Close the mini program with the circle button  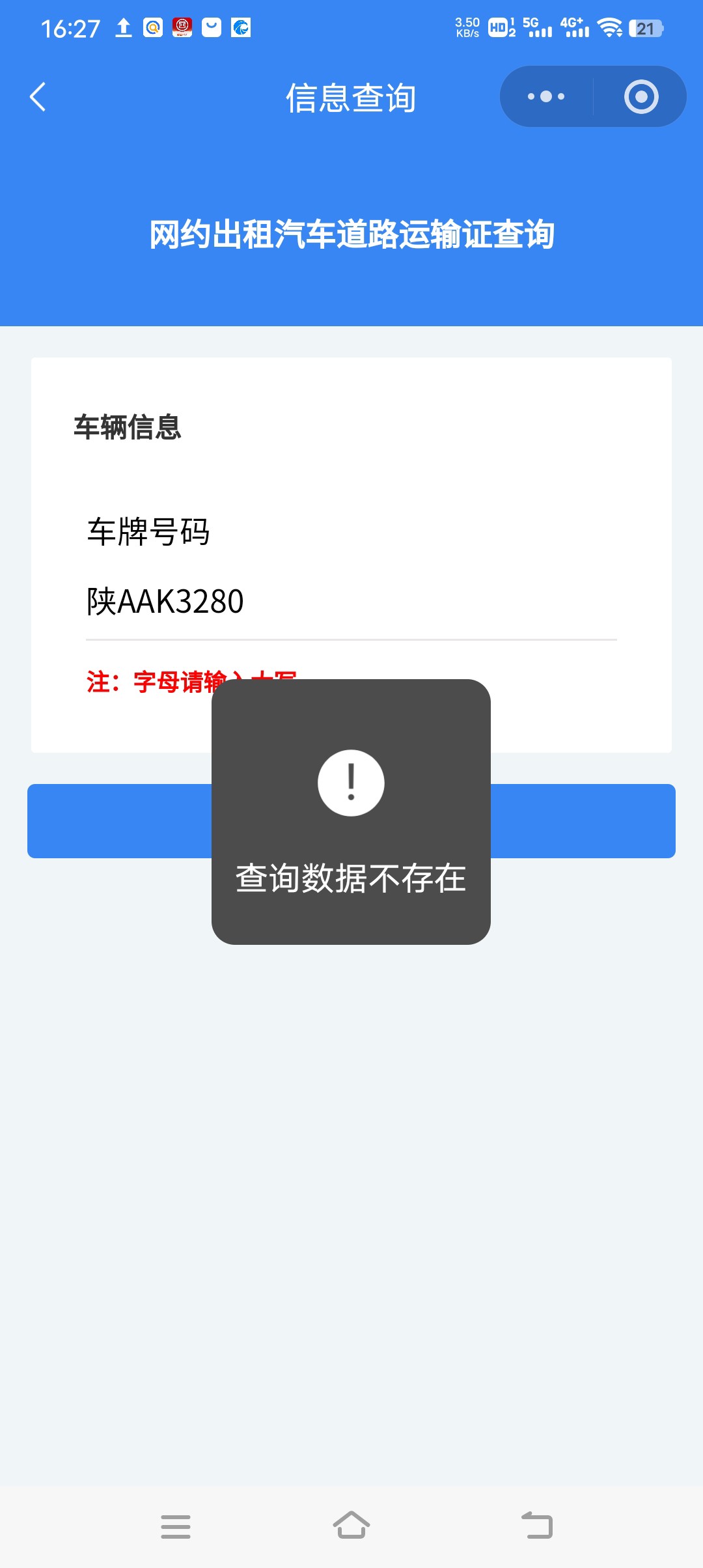(x=641, y=97)
